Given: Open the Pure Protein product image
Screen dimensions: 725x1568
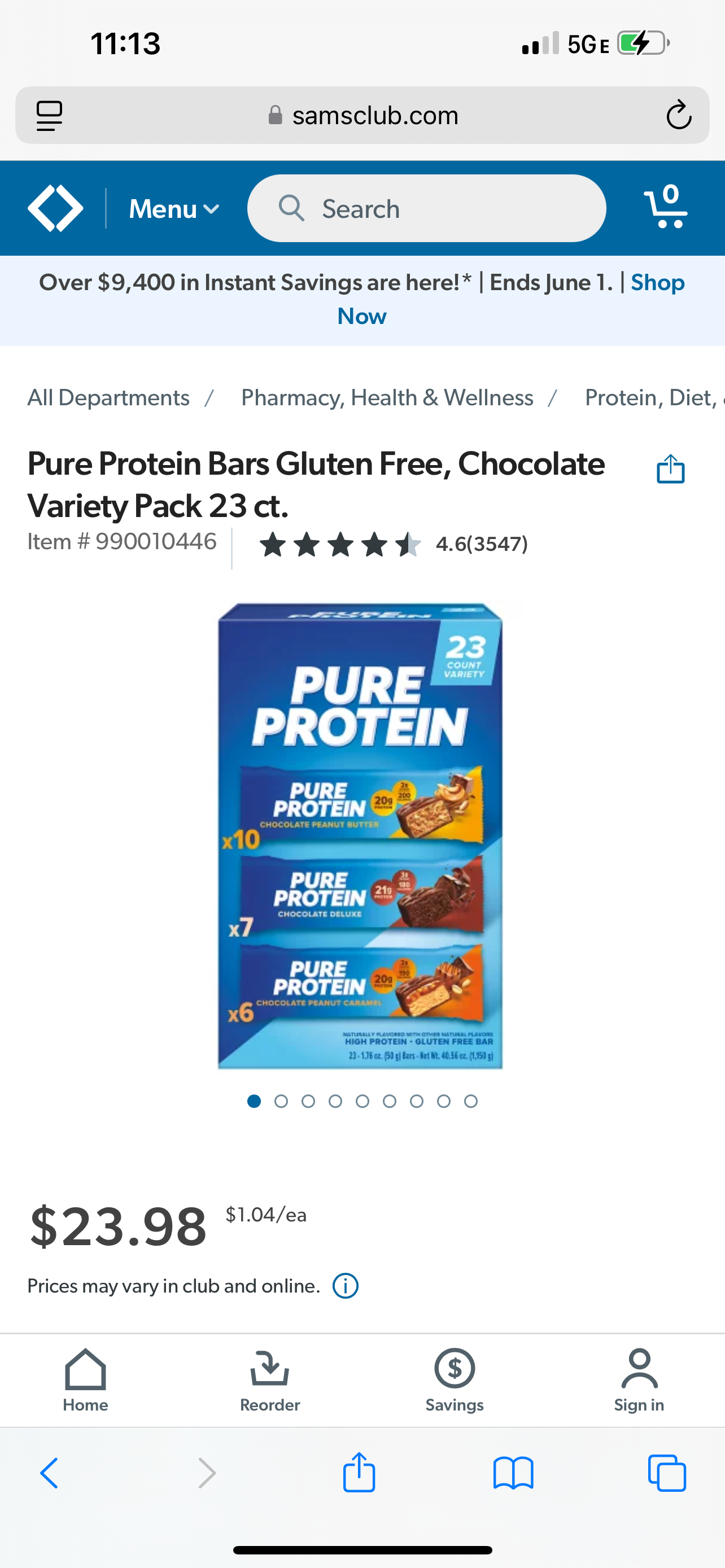Looking at the screenshot, I should click(x=360, y=835).
